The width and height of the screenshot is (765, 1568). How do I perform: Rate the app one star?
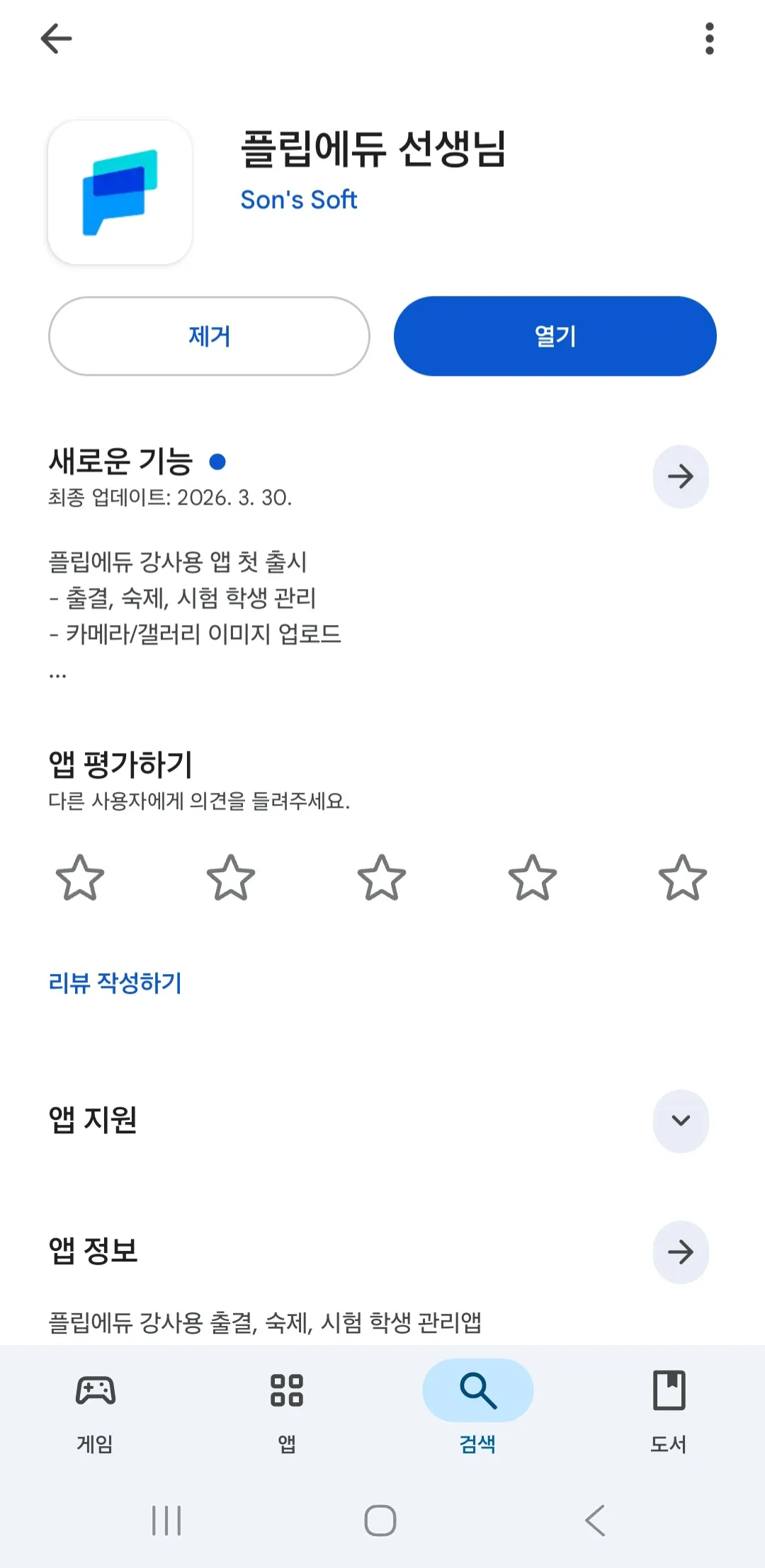click(80, 878)
